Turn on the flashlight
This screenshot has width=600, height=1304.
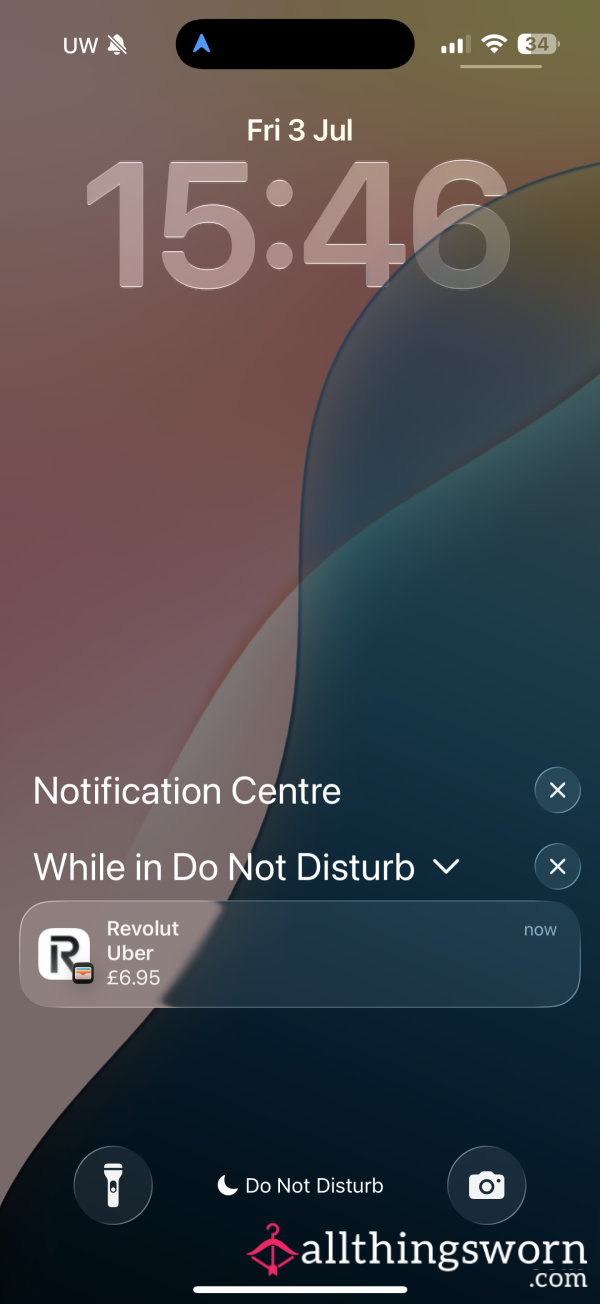pos(113,1186)
